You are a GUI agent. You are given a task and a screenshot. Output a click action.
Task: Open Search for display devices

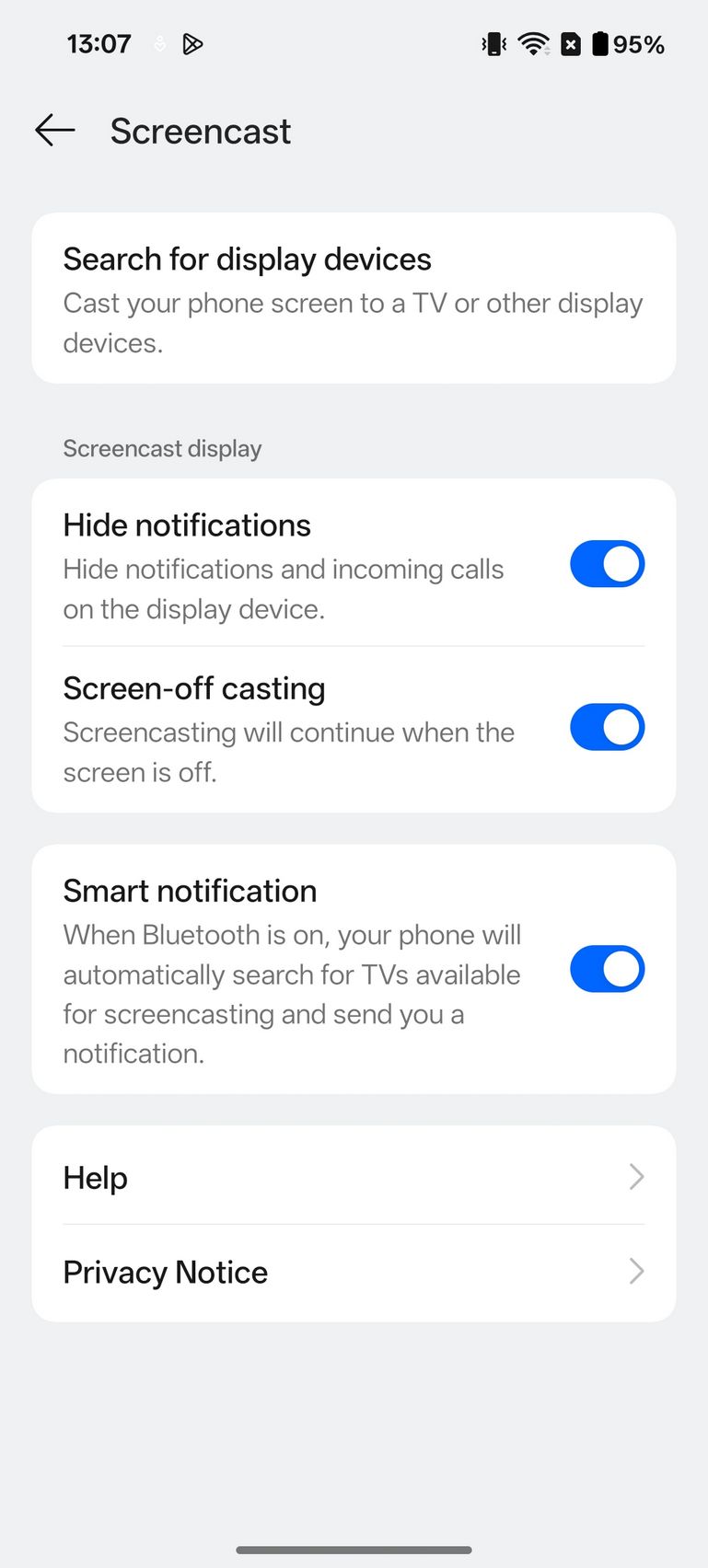[x=354, y=298]
